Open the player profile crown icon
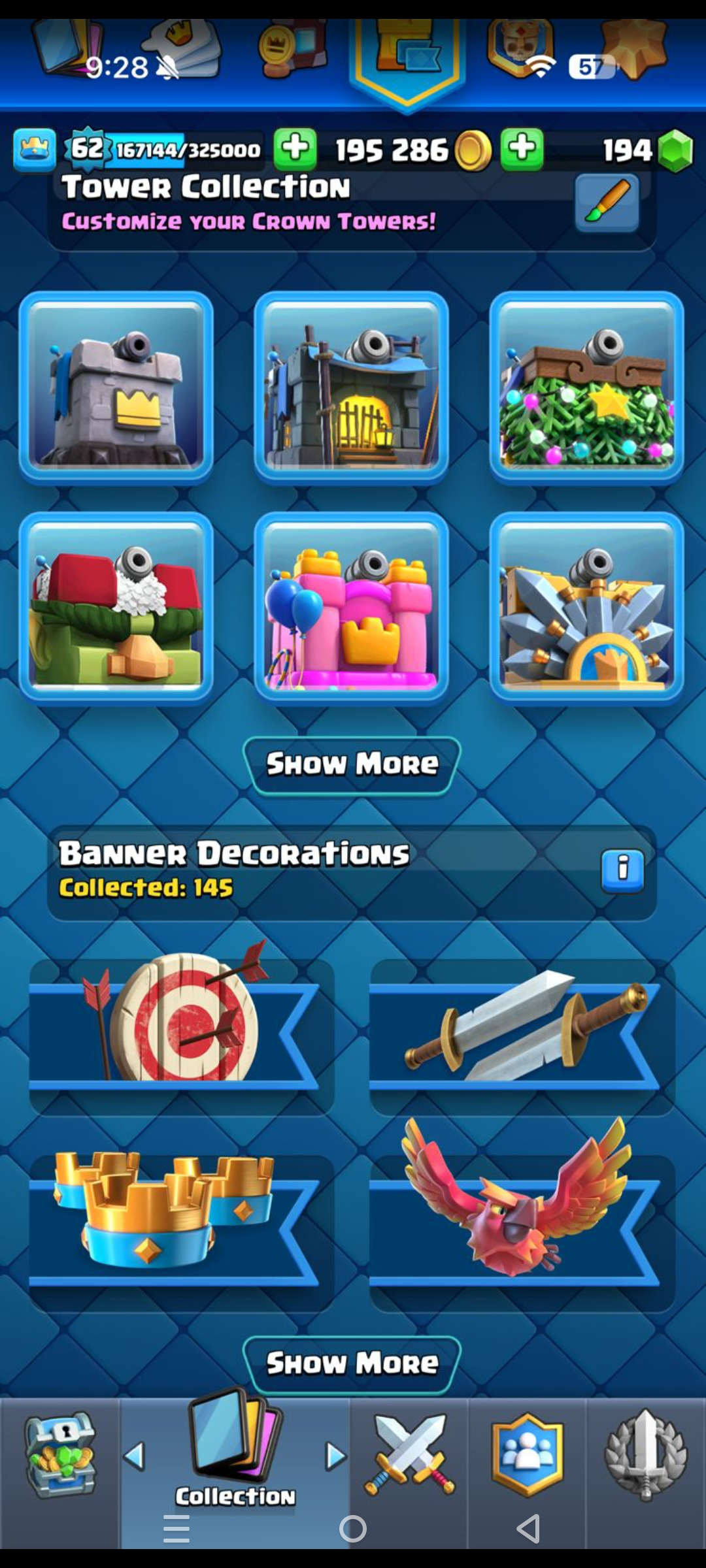The height and width of the screenshot is (1568, 706). point(34,150)
